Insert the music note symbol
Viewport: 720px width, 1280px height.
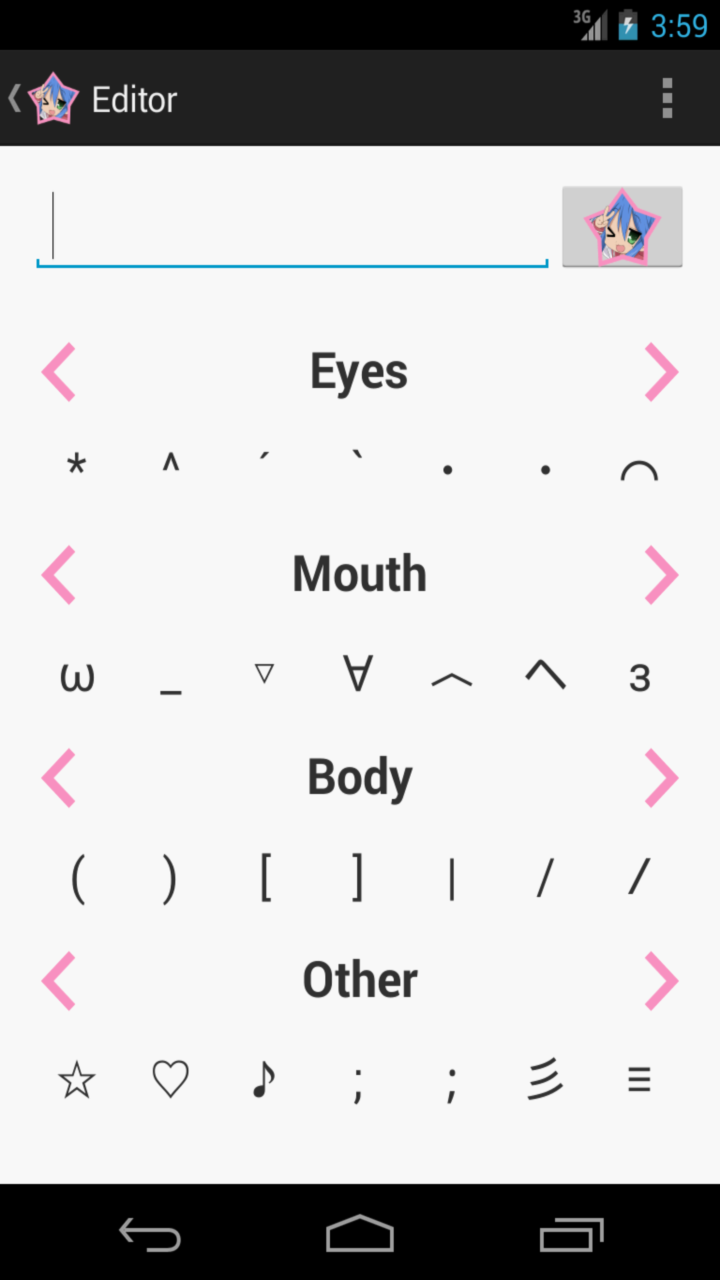coord(263,1078)
